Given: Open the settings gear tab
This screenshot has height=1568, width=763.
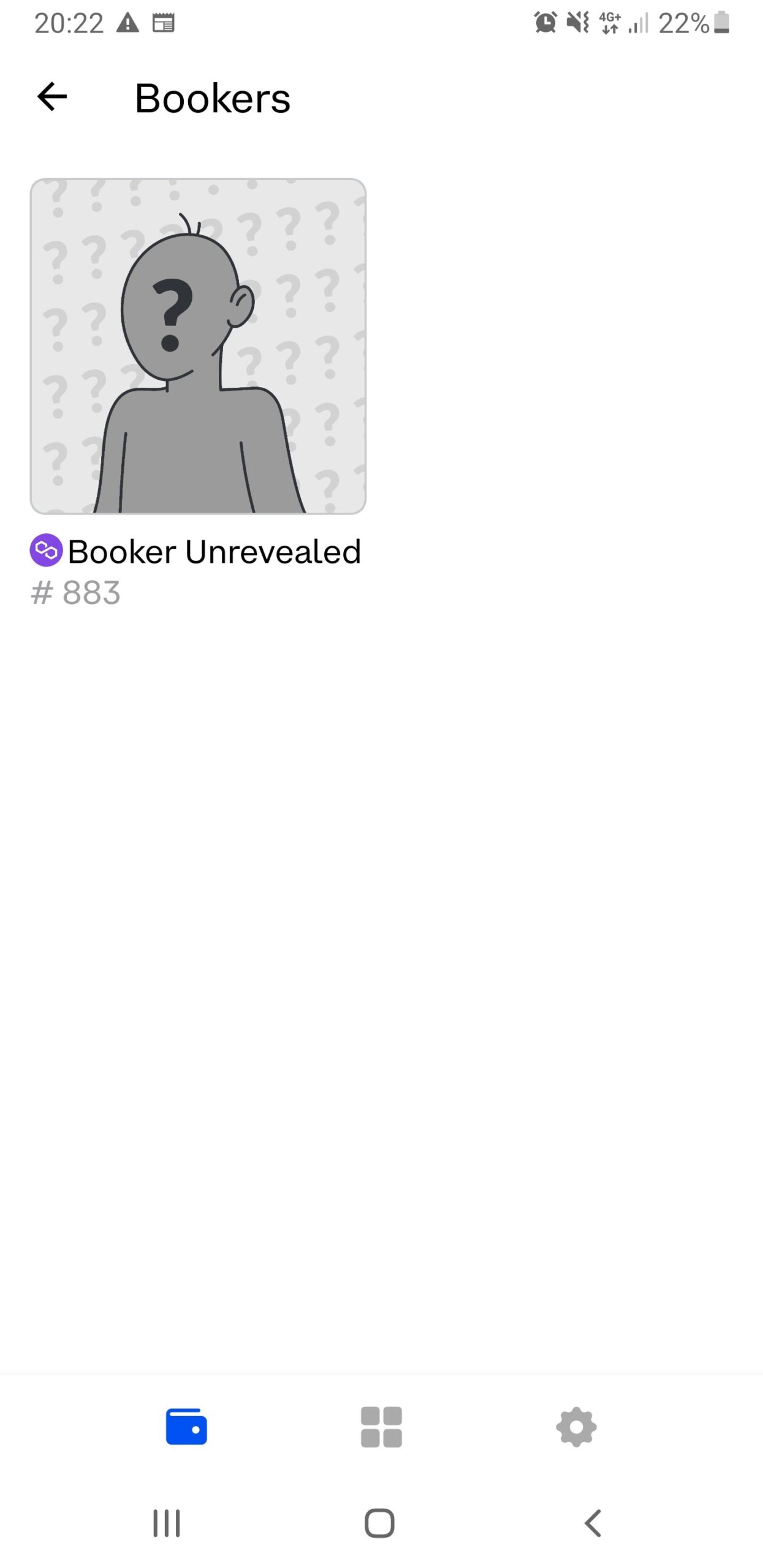Looking at the screenshot, I should [x=576, y=1427].
